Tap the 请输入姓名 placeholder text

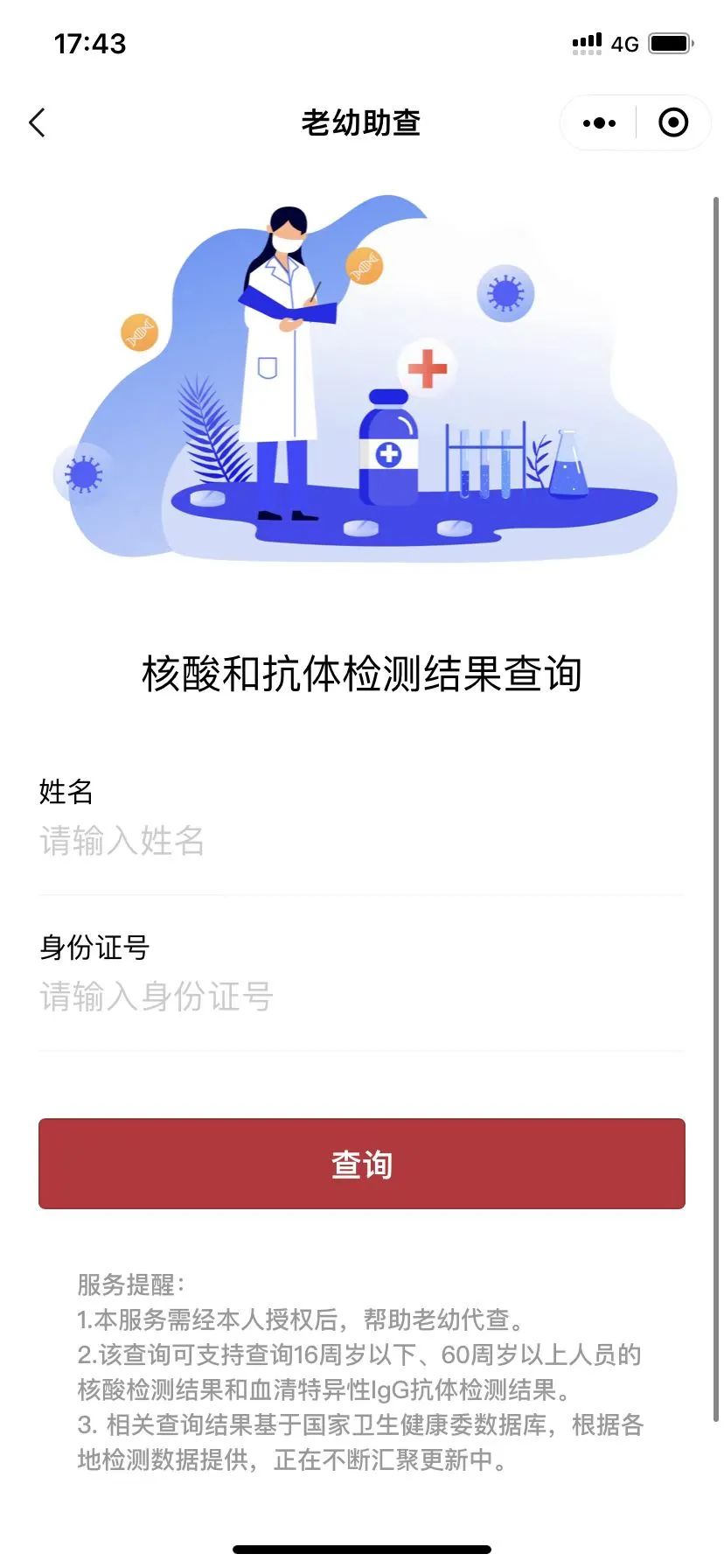tap(122, 842)
